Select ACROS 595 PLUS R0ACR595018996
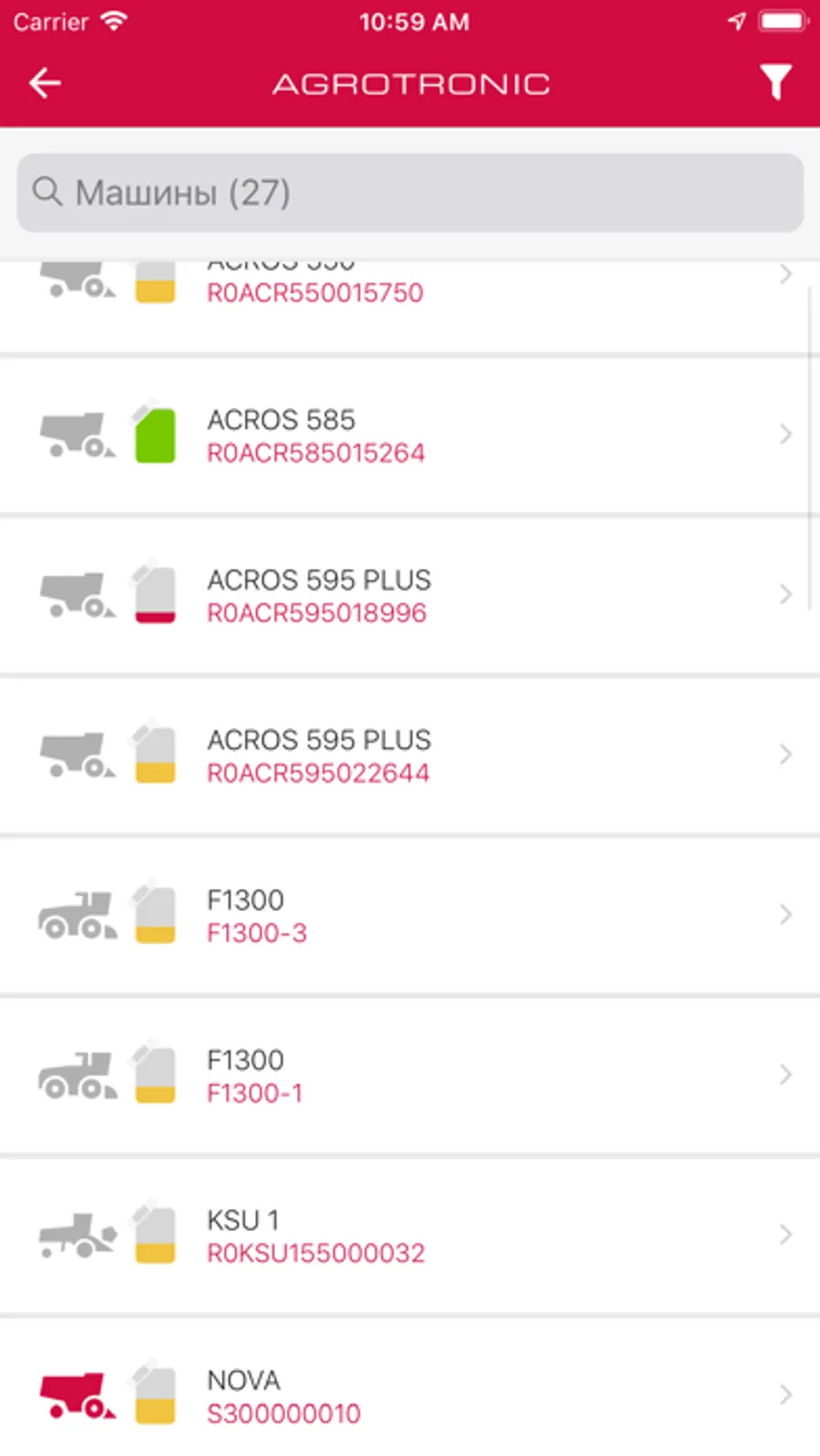820x1456 pixels. pos(410,596)
